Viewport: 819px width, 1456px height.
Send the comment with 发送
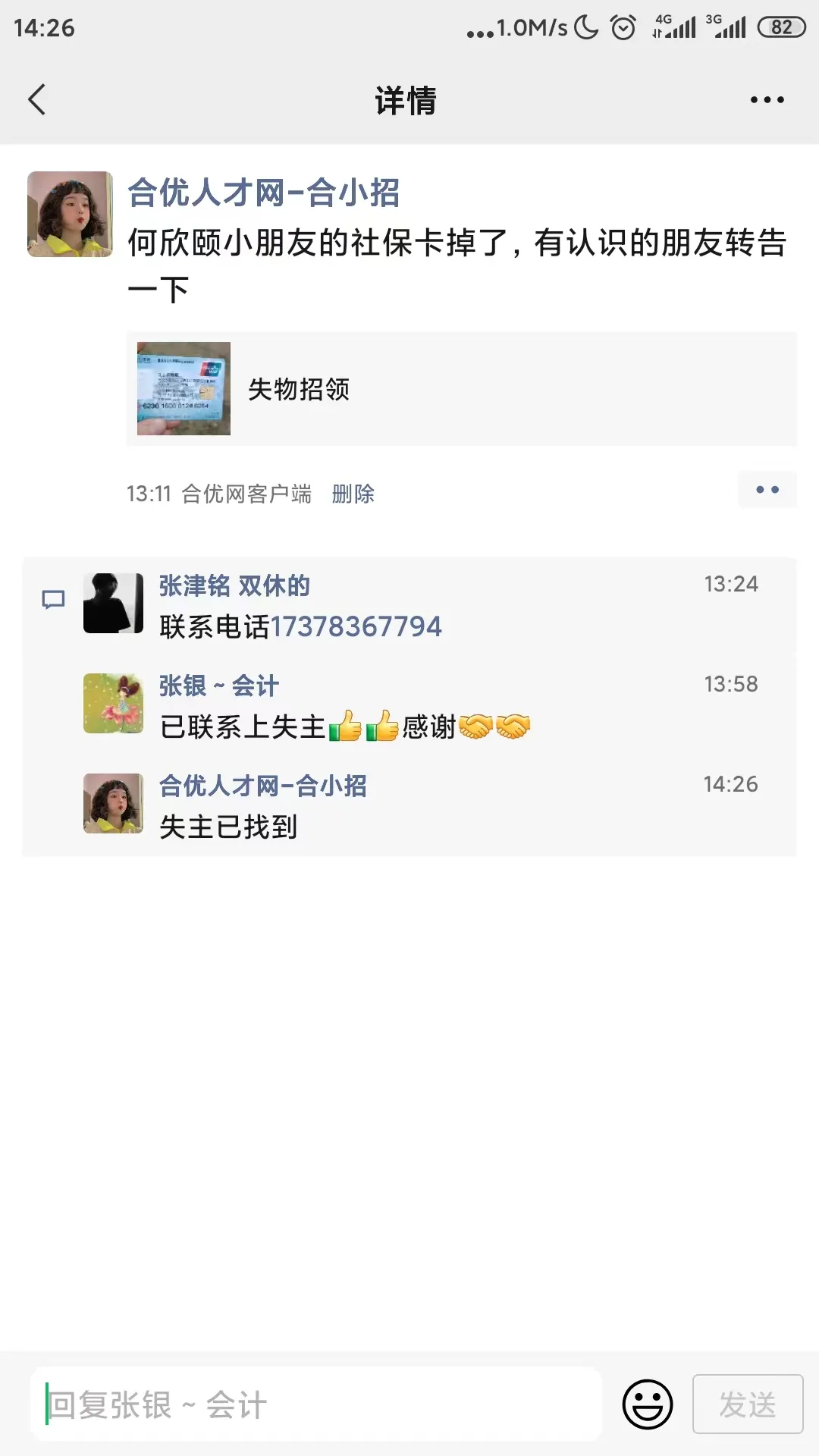click(x=747, y=1404)
